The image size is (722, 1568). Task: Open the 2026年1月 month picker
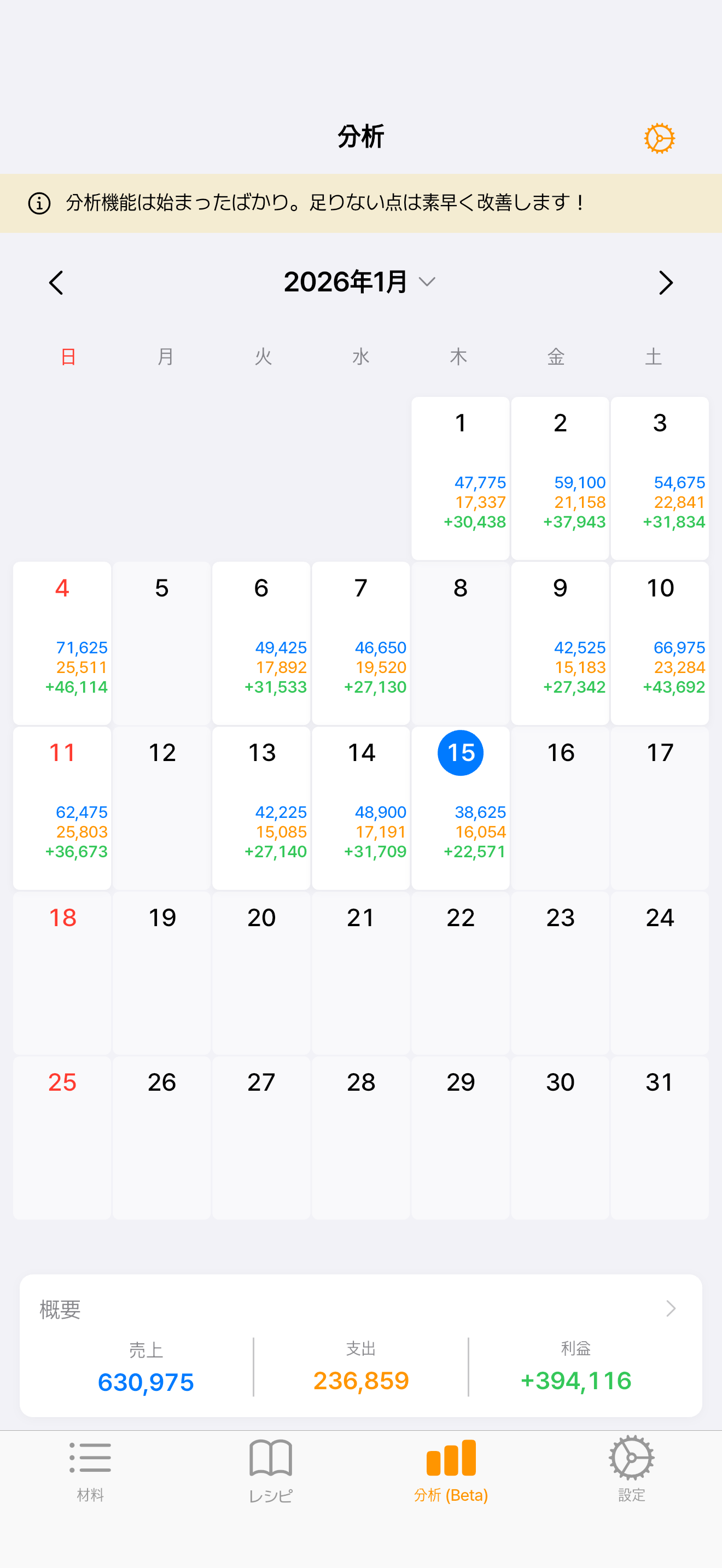pyautogui.click(x=360, y=282)
